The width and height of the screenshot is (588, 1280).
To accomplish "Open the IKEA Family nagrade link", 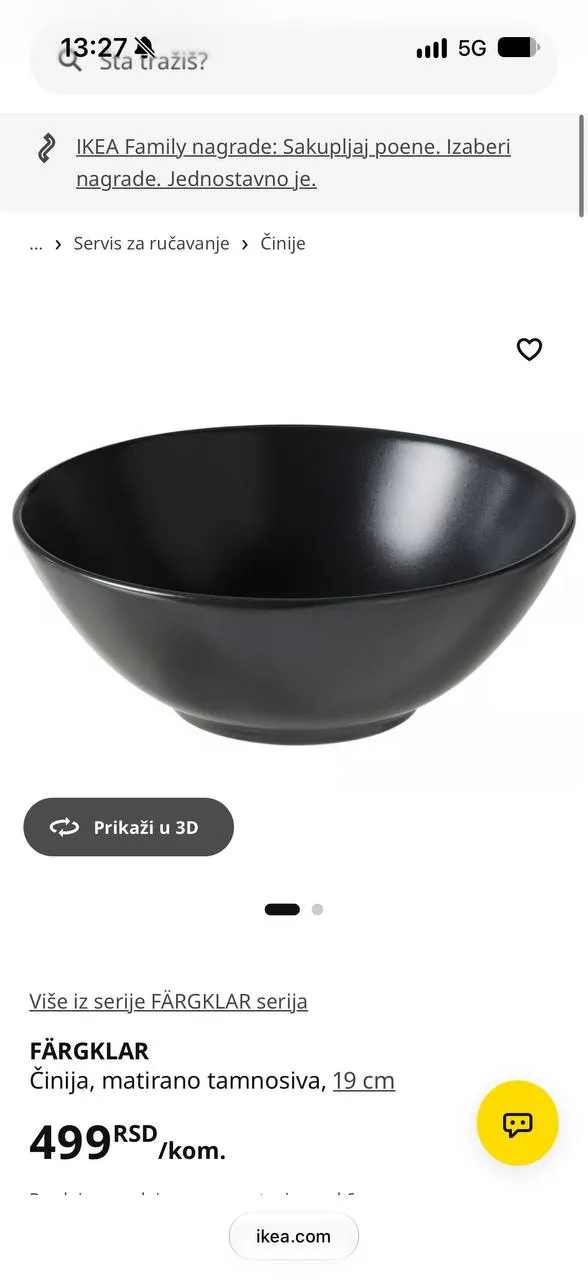I will 293,163.
